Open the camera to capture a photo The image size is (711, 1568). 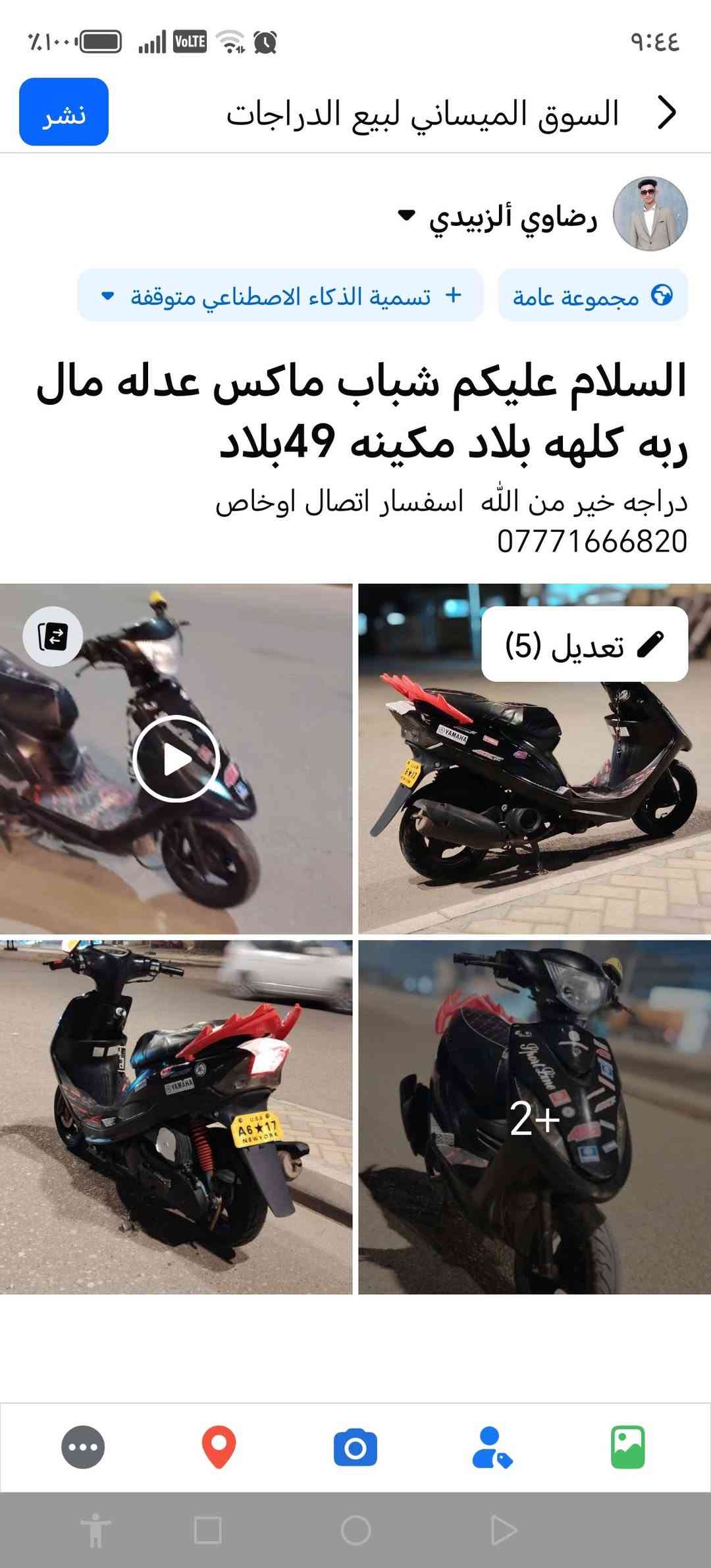click(355, 1447)
